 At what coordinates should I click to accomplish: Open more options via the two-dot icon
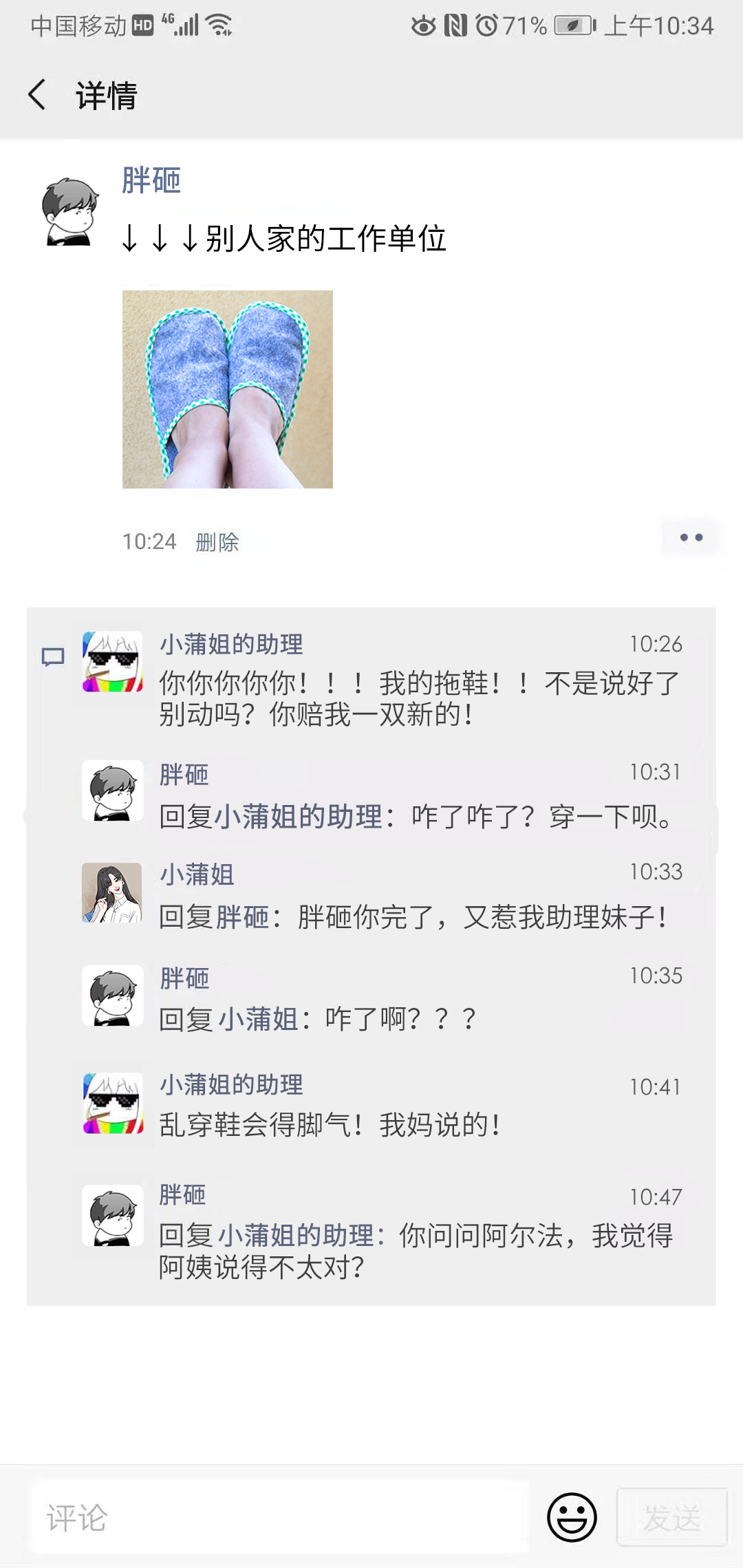[x=691, y=537]
